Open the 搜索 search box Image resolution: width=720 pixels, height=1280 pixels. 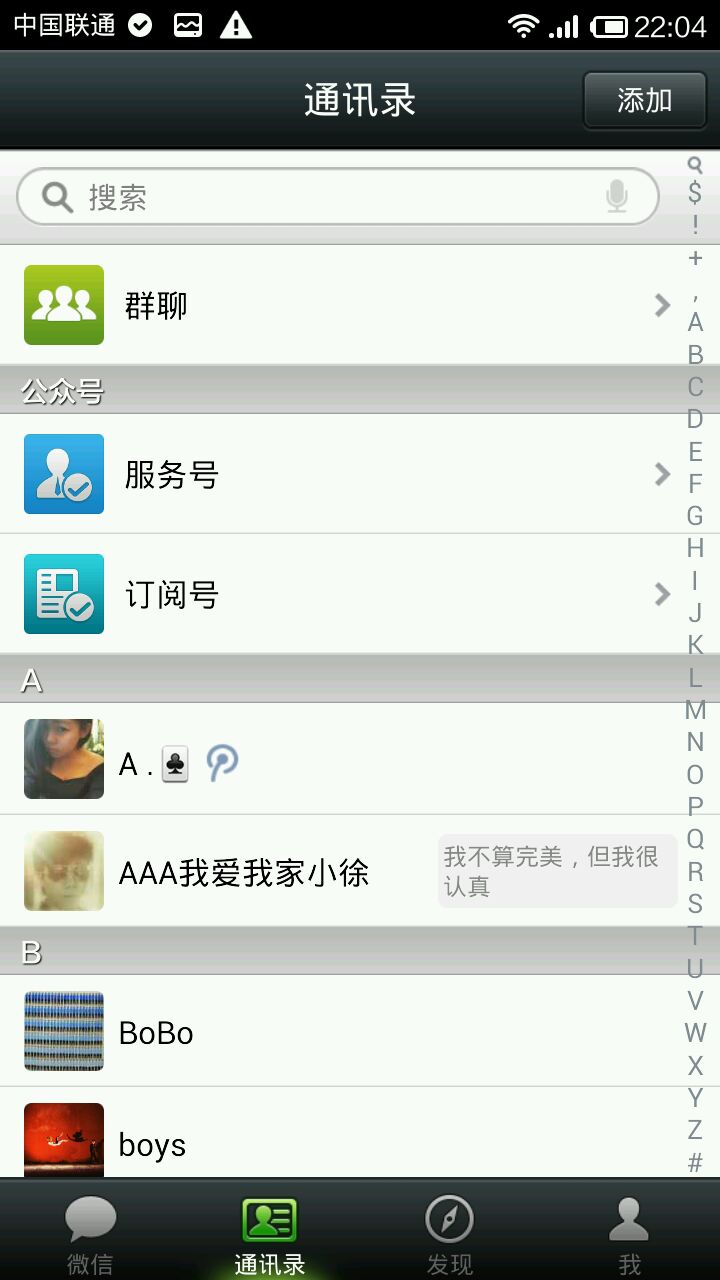tap(338, 197)
